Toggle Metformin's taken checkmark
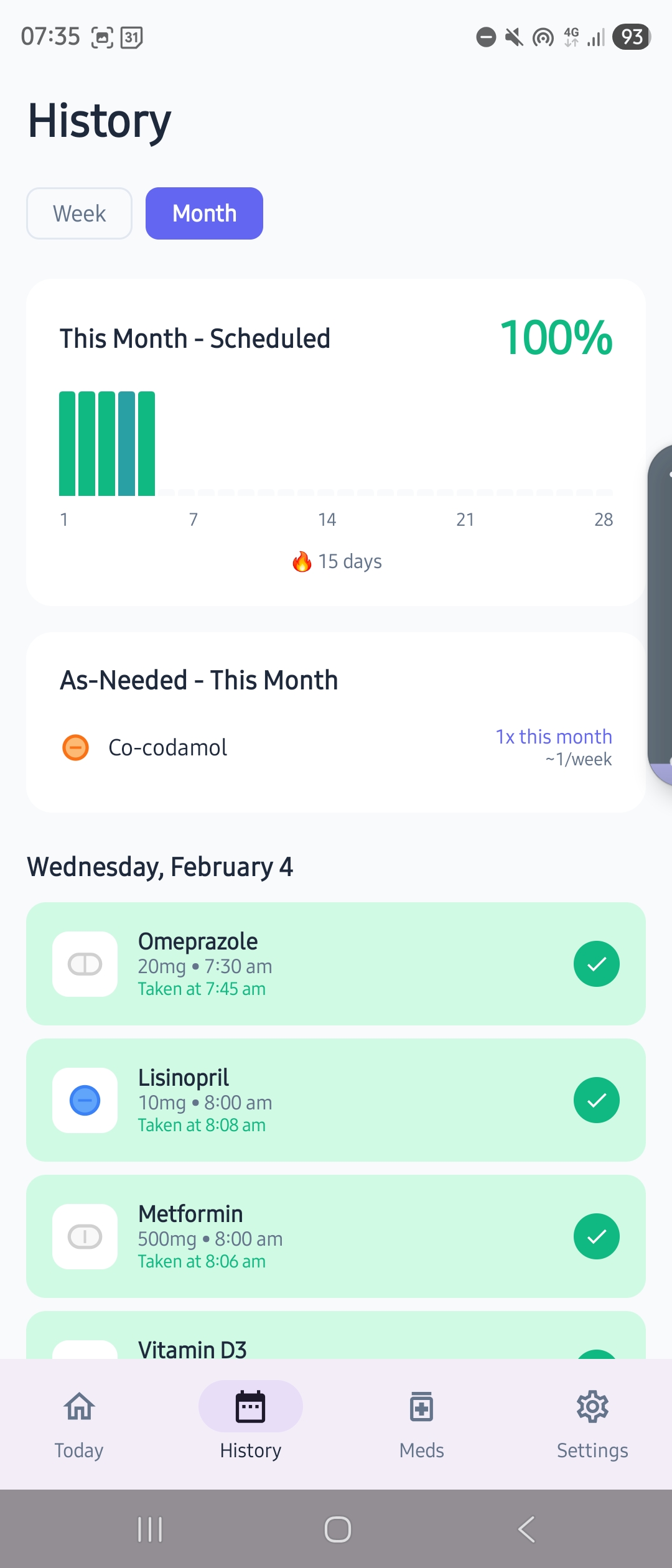This screenshot has width=672, height=1568. (x=596, y=1236)
